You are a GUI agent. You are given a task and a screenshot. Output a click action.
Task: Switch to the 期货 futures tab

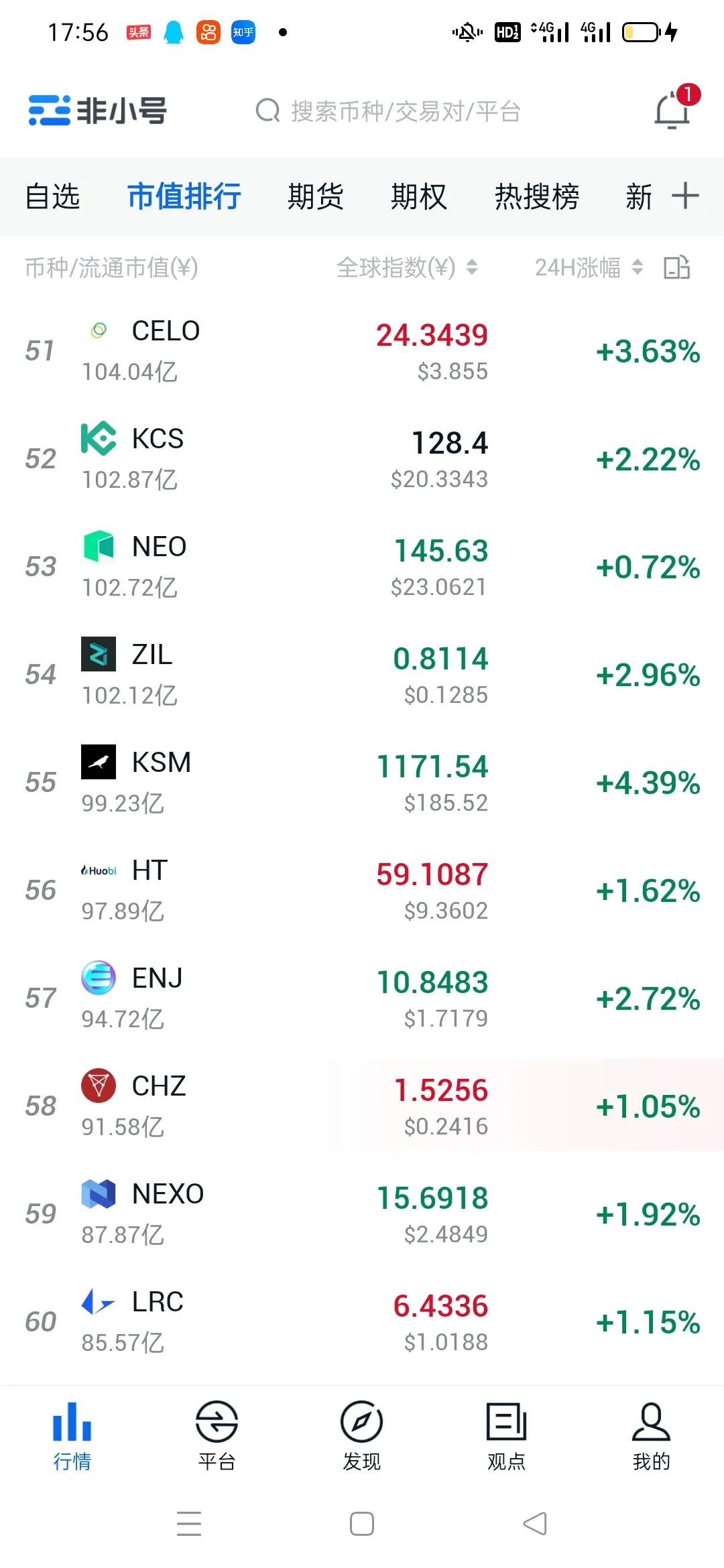coord(316,196)
